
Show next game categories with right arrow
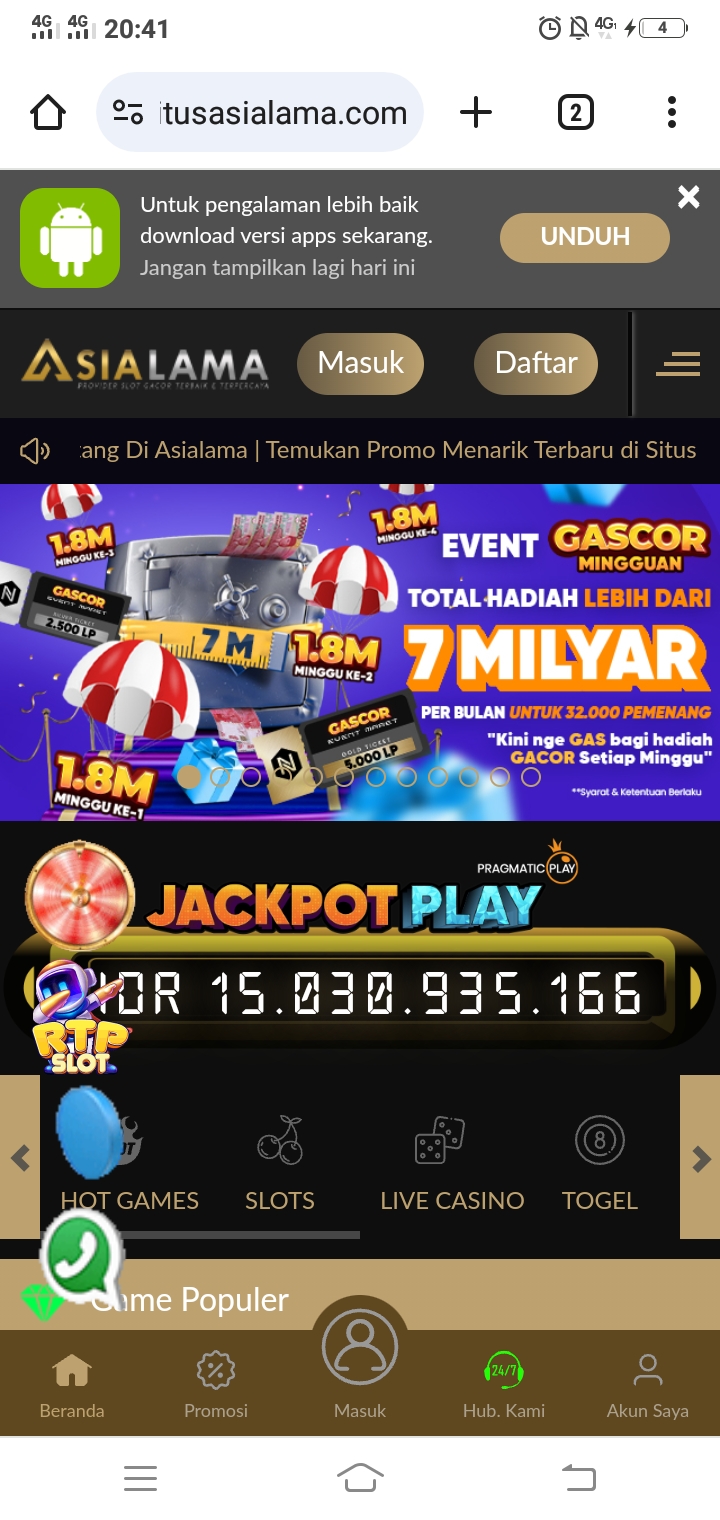click(701, 1159)
